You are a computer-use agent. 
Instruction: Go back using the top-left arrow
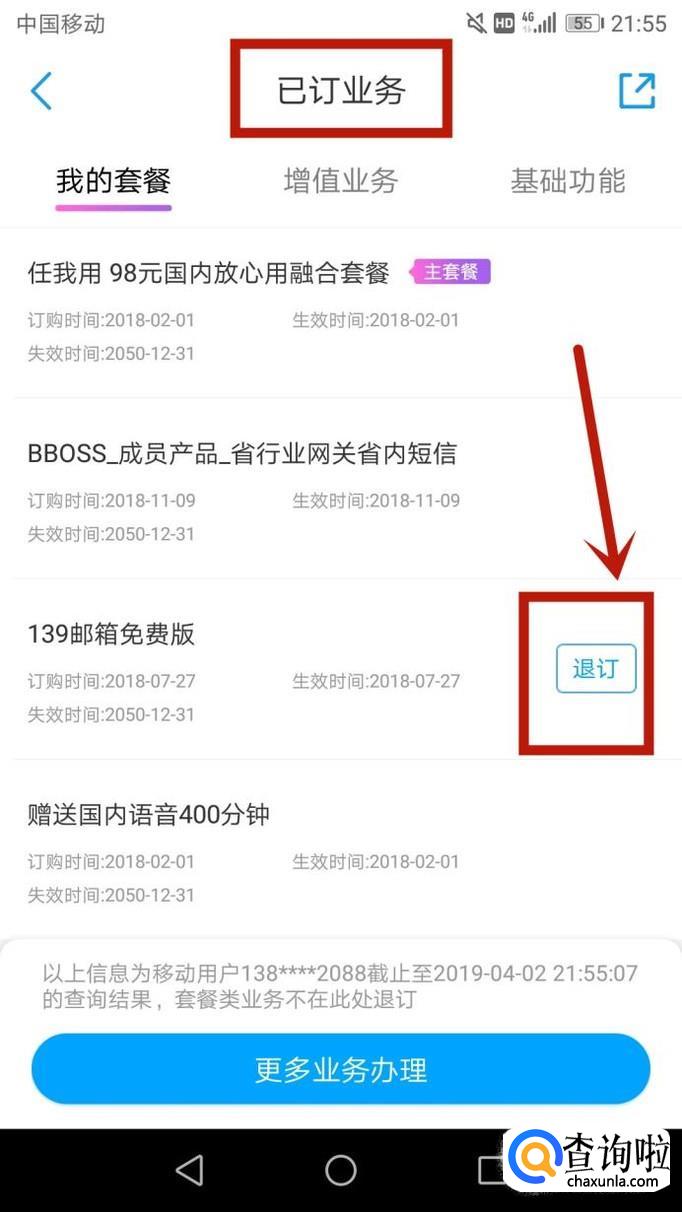[x=41, y=91]
